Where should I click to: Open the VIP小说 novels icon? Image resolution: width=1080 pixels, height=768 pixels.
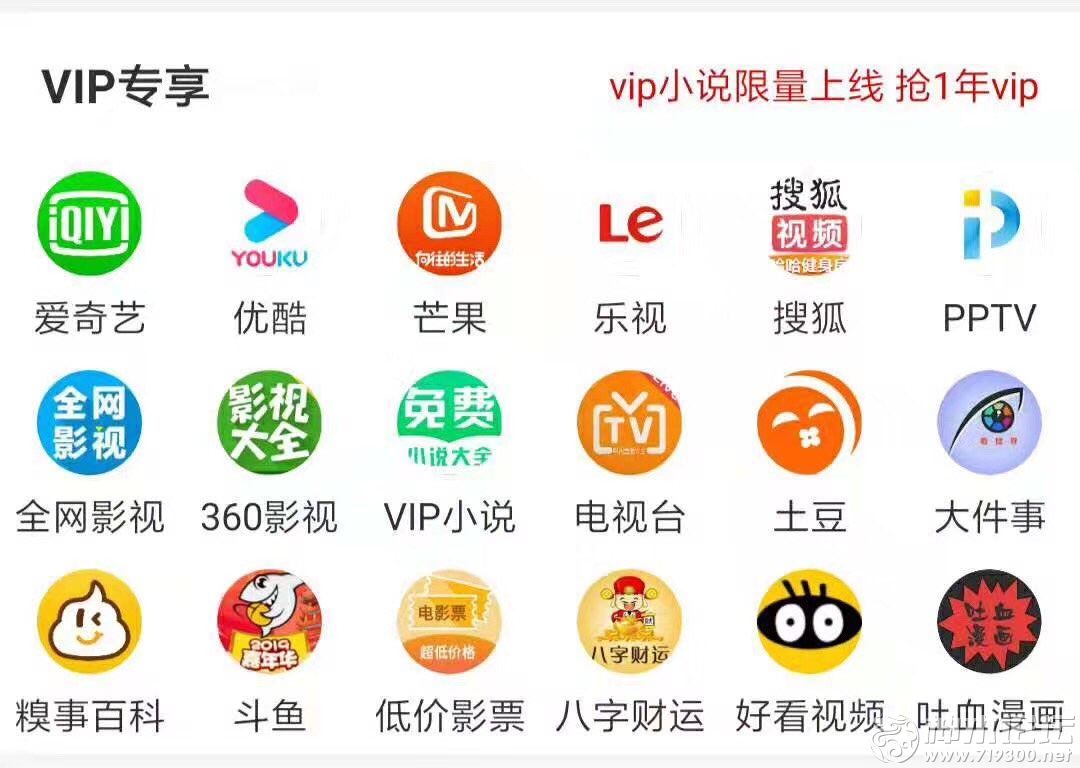coord(449,423)
